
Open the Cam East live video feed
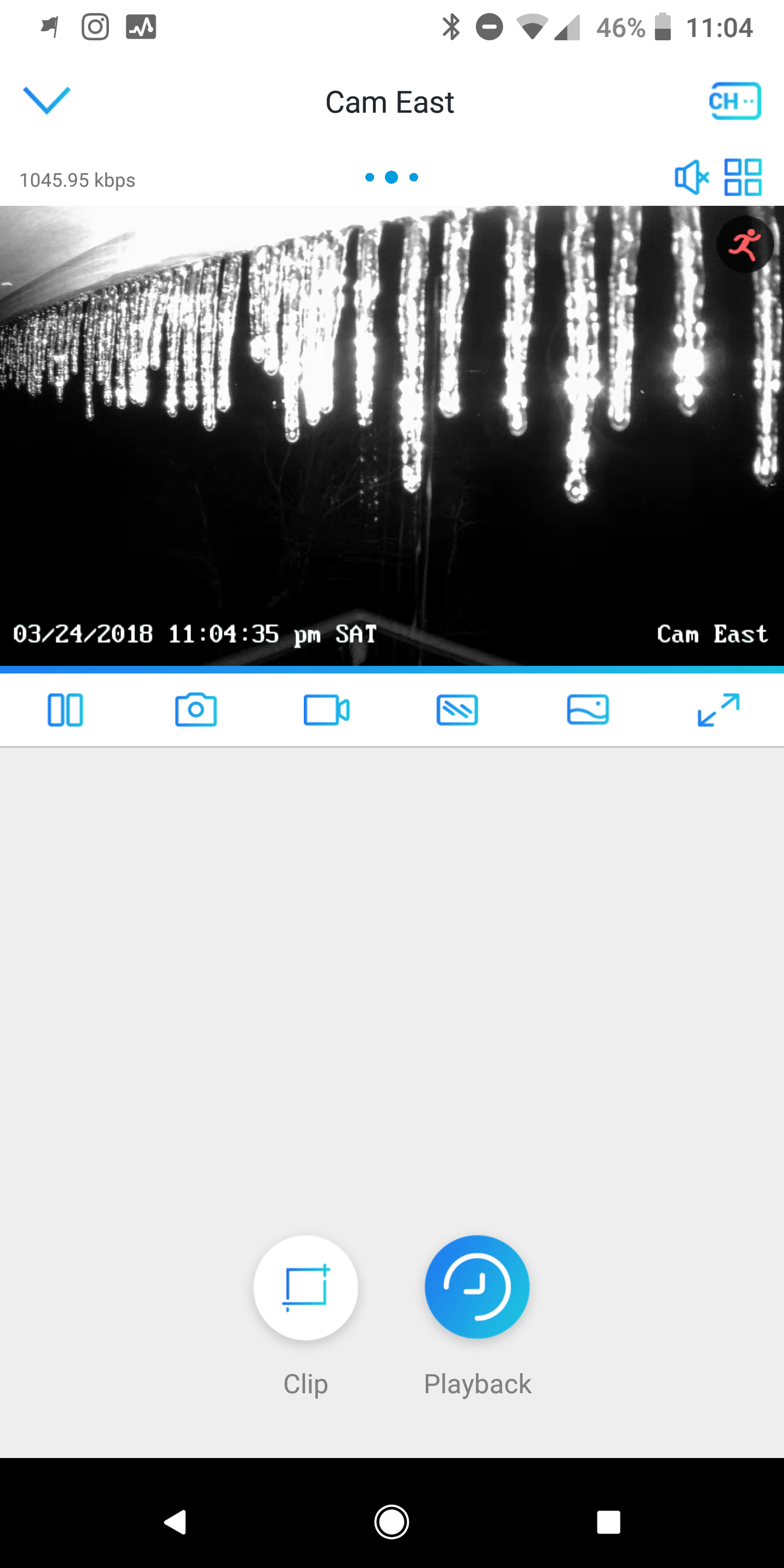[392, 436]
